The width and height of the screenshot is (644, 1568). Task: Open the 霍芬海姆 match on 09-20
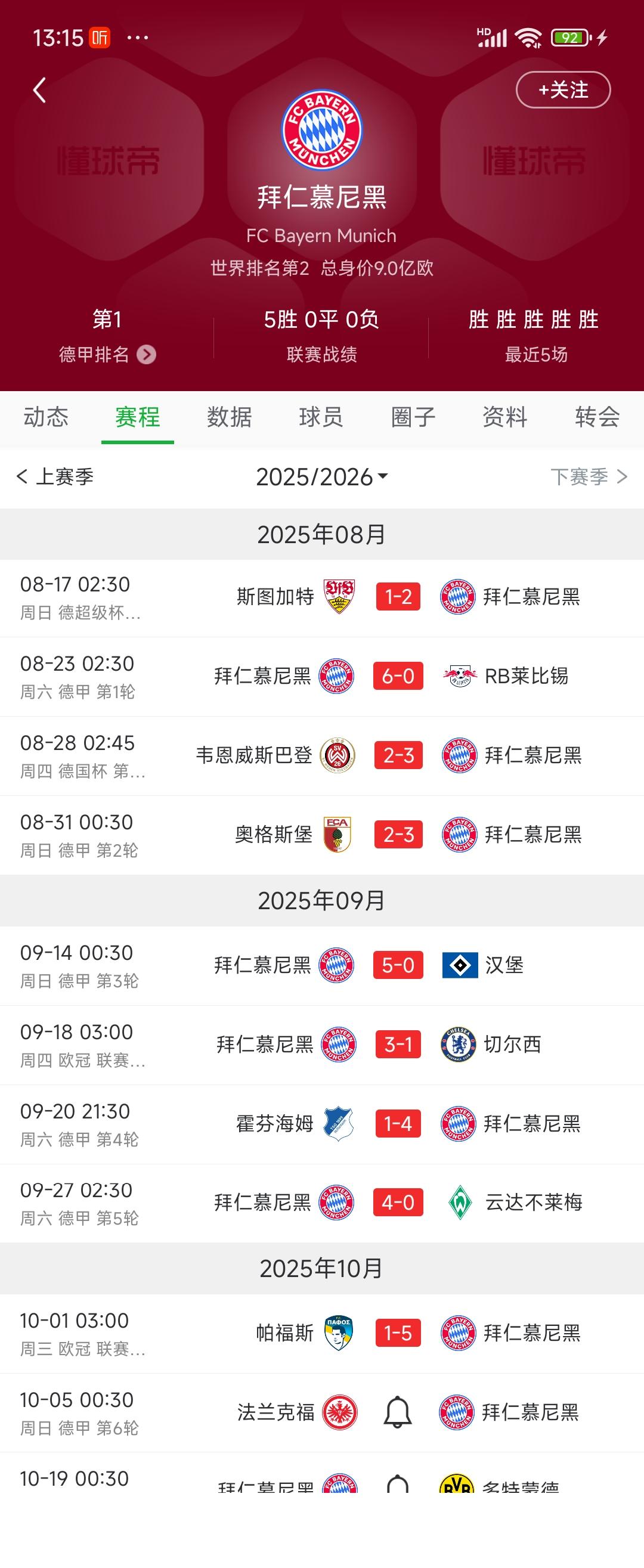pyautogui.click(x=398, y=1124)
